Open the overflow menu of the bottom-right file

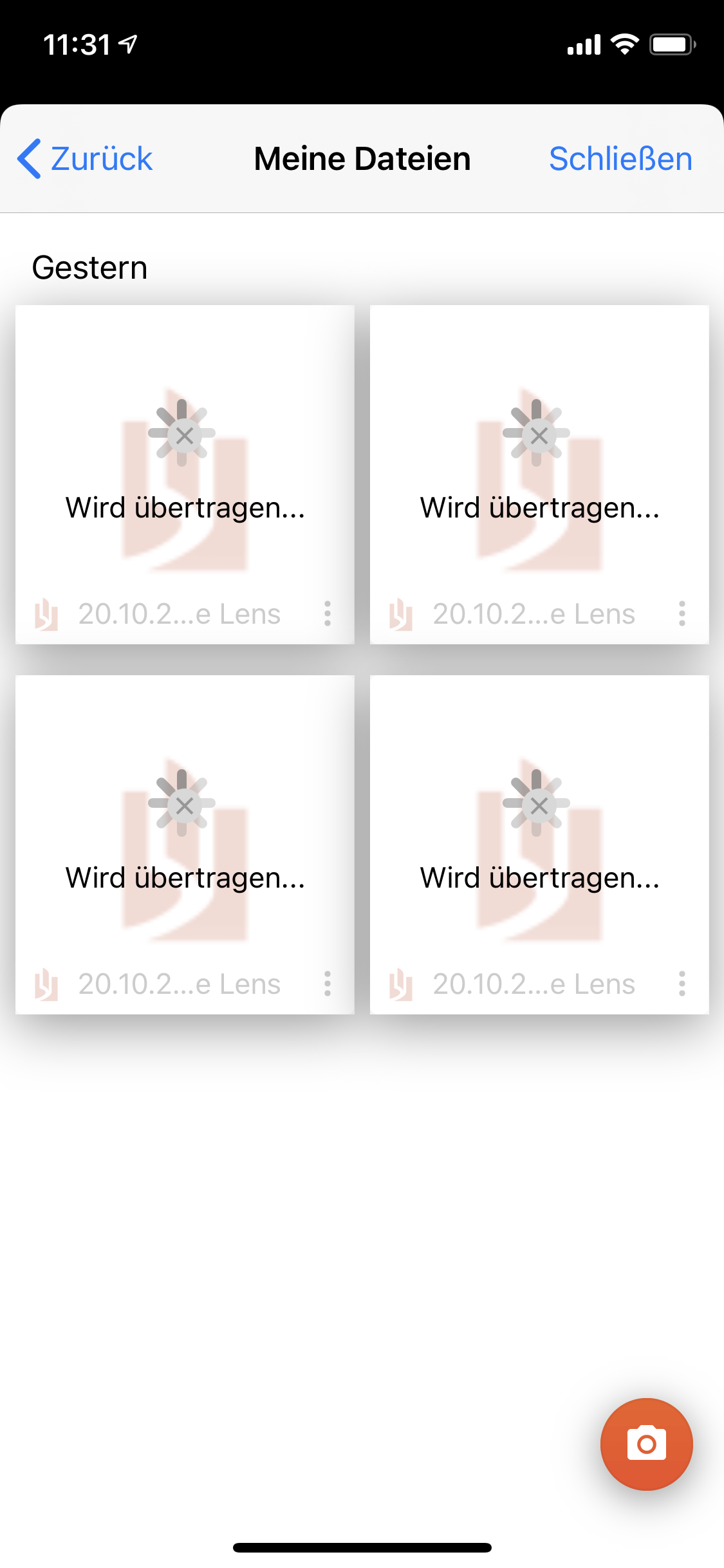(682, 984)
